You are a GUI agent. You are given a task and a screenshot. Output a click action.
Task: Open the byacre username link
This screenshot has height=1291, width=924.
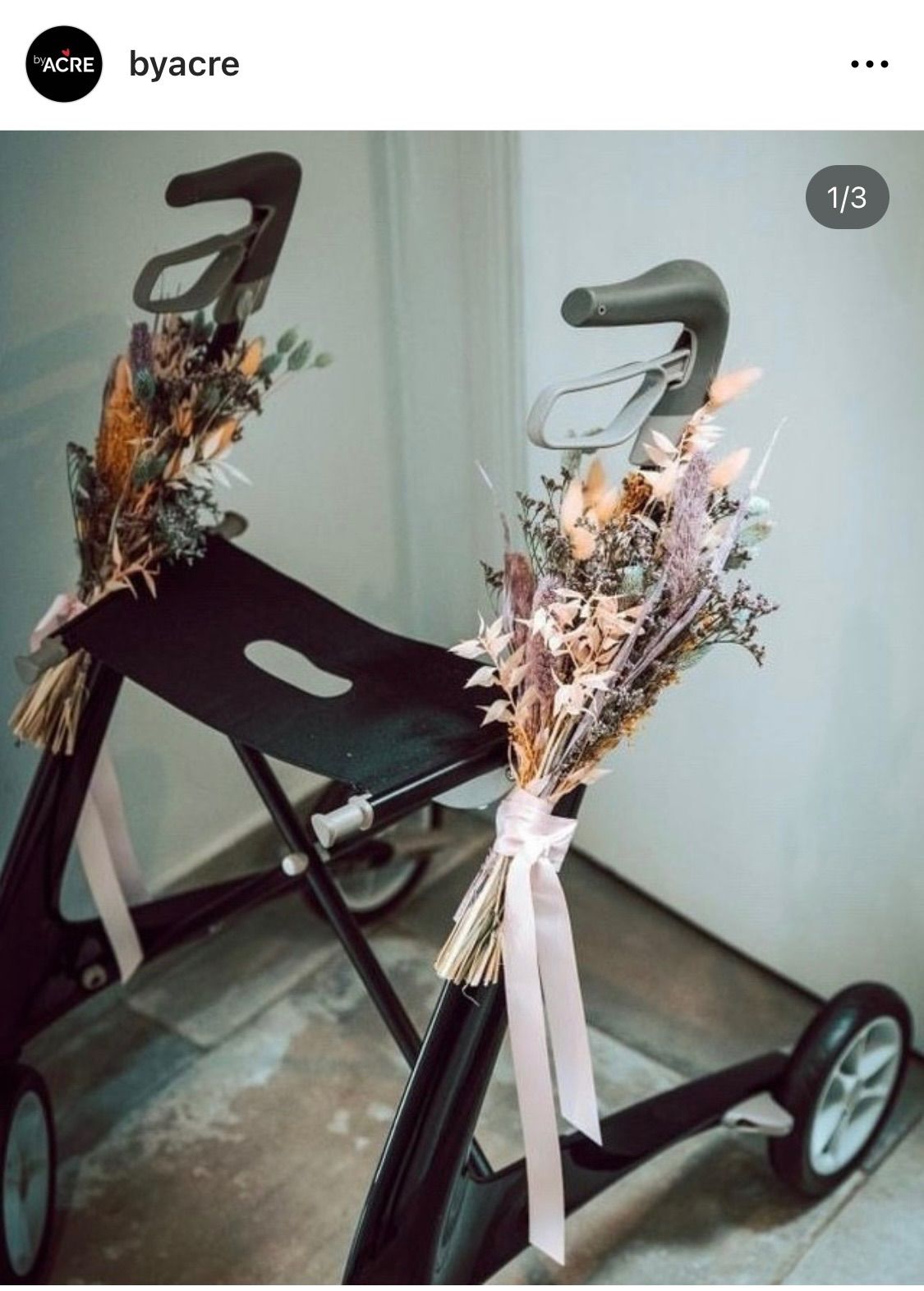184,64
